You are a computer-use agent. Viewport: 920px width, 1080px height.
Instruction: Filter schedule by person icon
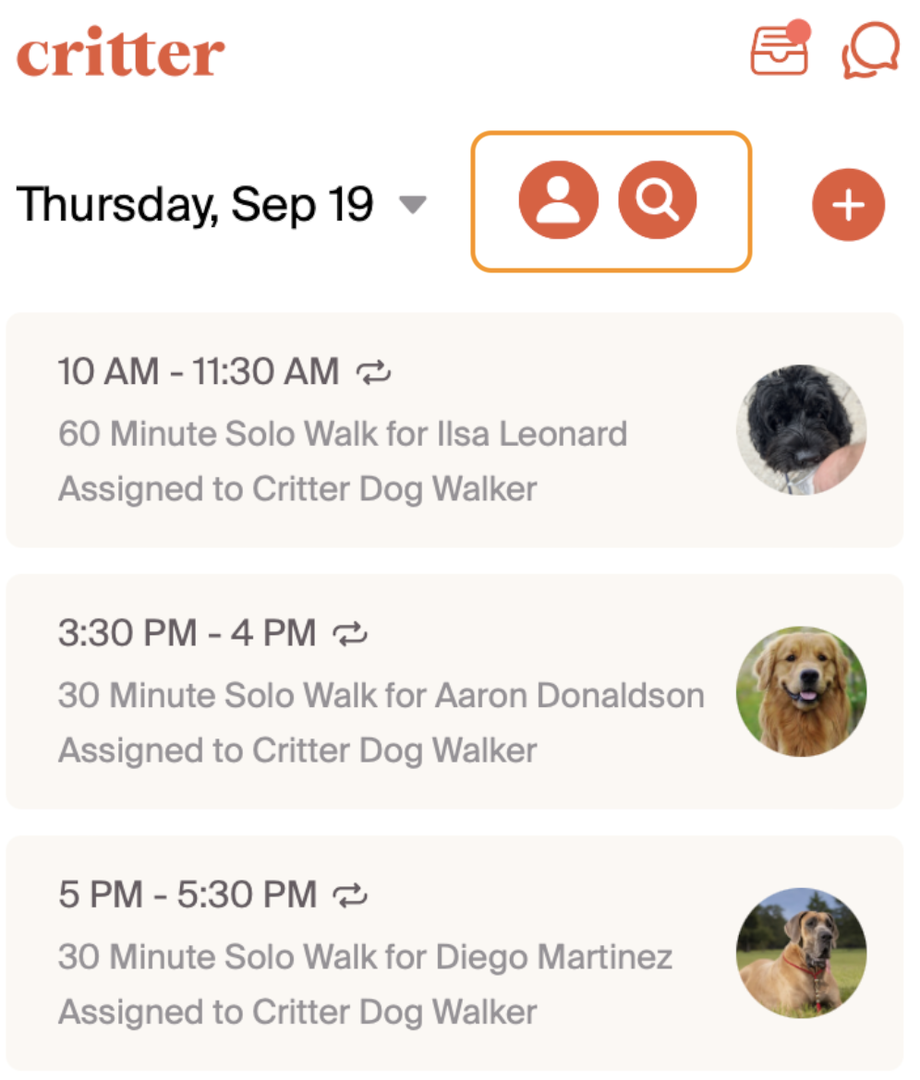click(x=558, y=201)
